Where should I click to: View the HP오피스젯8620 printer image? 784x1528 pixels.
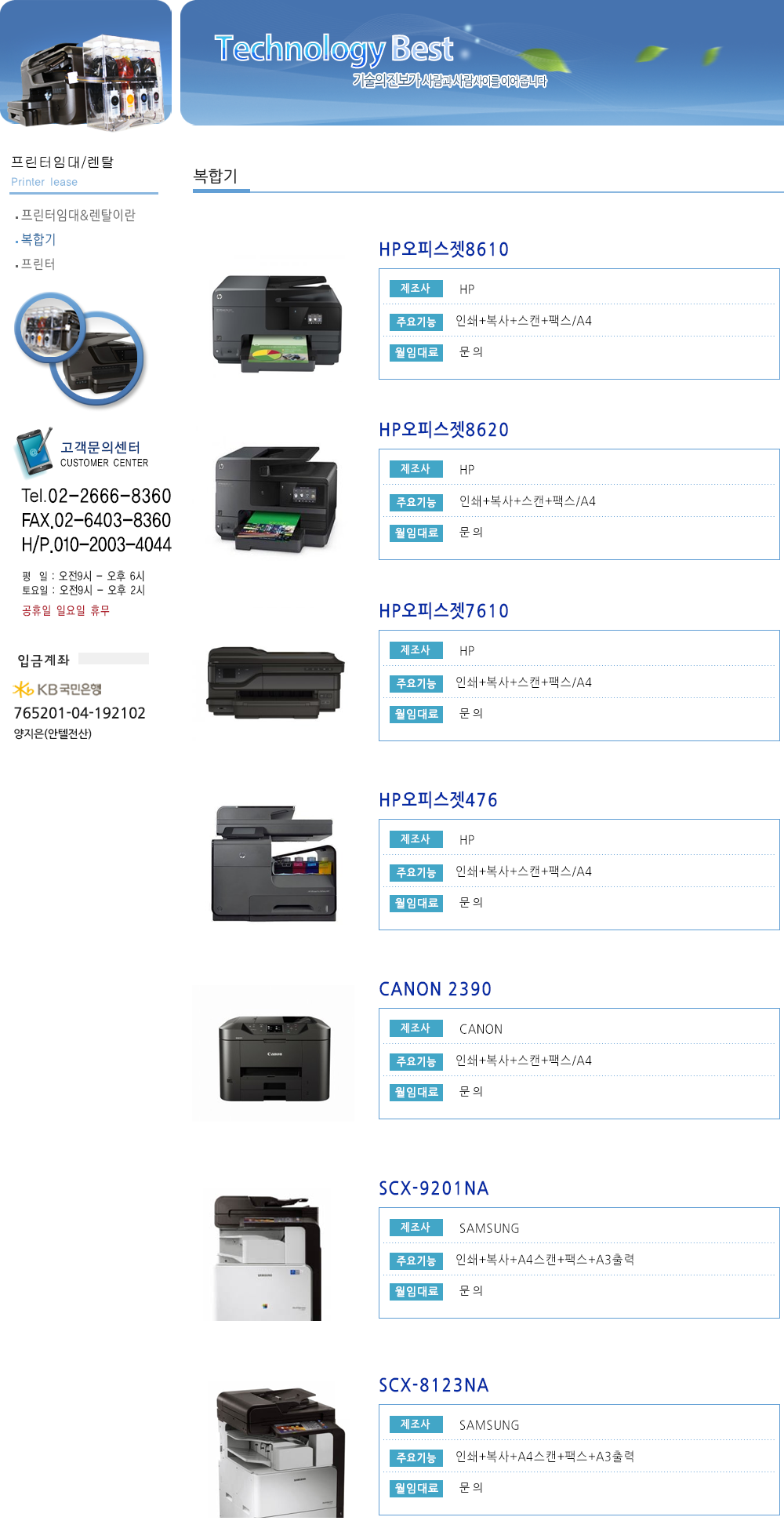[275, 500]
